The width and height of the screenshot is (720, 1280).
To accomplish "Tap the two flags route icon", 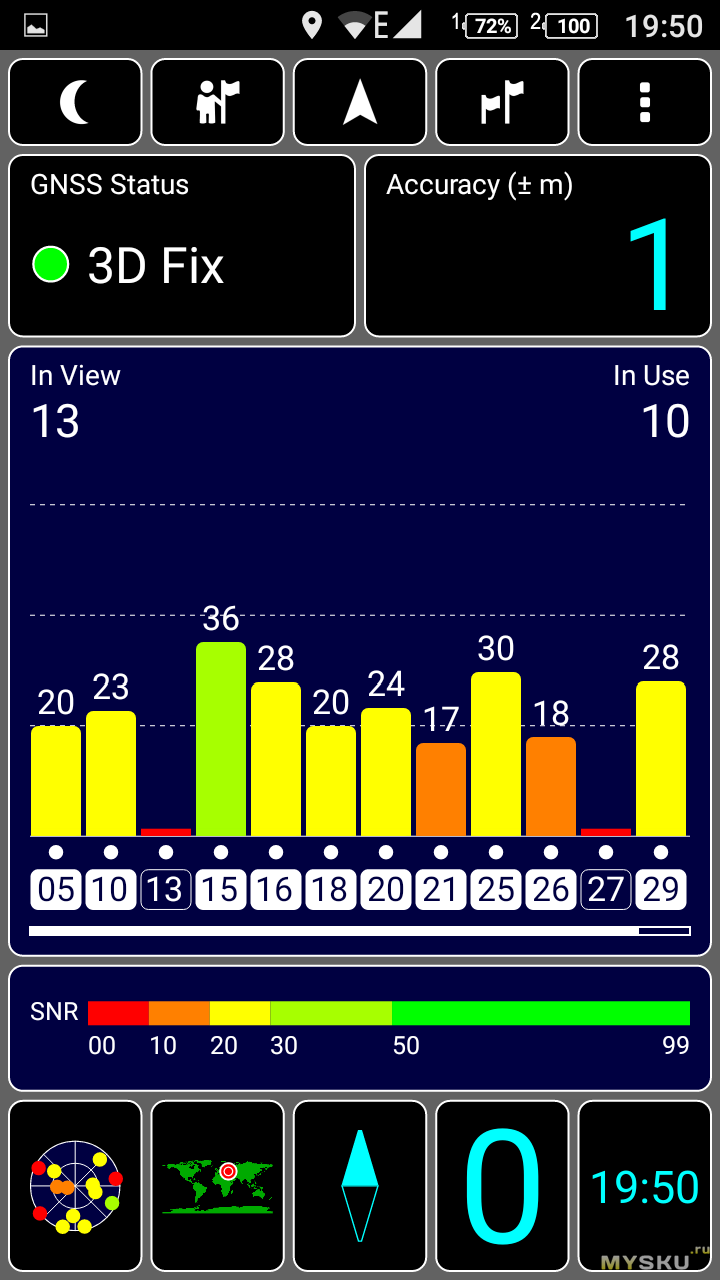I will pyautogui.click(x=502, y=102).
